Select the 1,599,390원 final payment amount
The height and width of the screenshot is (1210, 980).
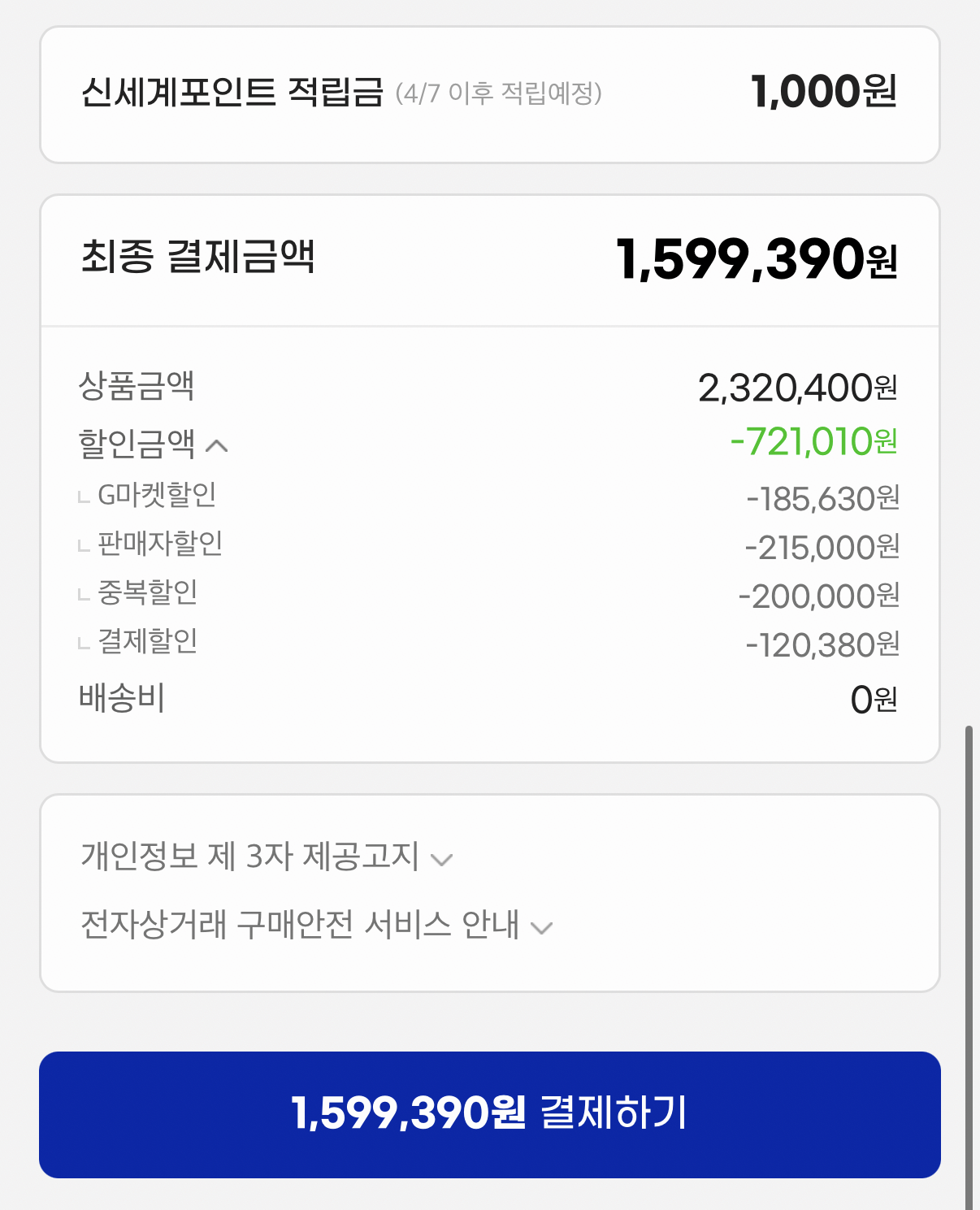pyautogui.click(x=756, y=257)
